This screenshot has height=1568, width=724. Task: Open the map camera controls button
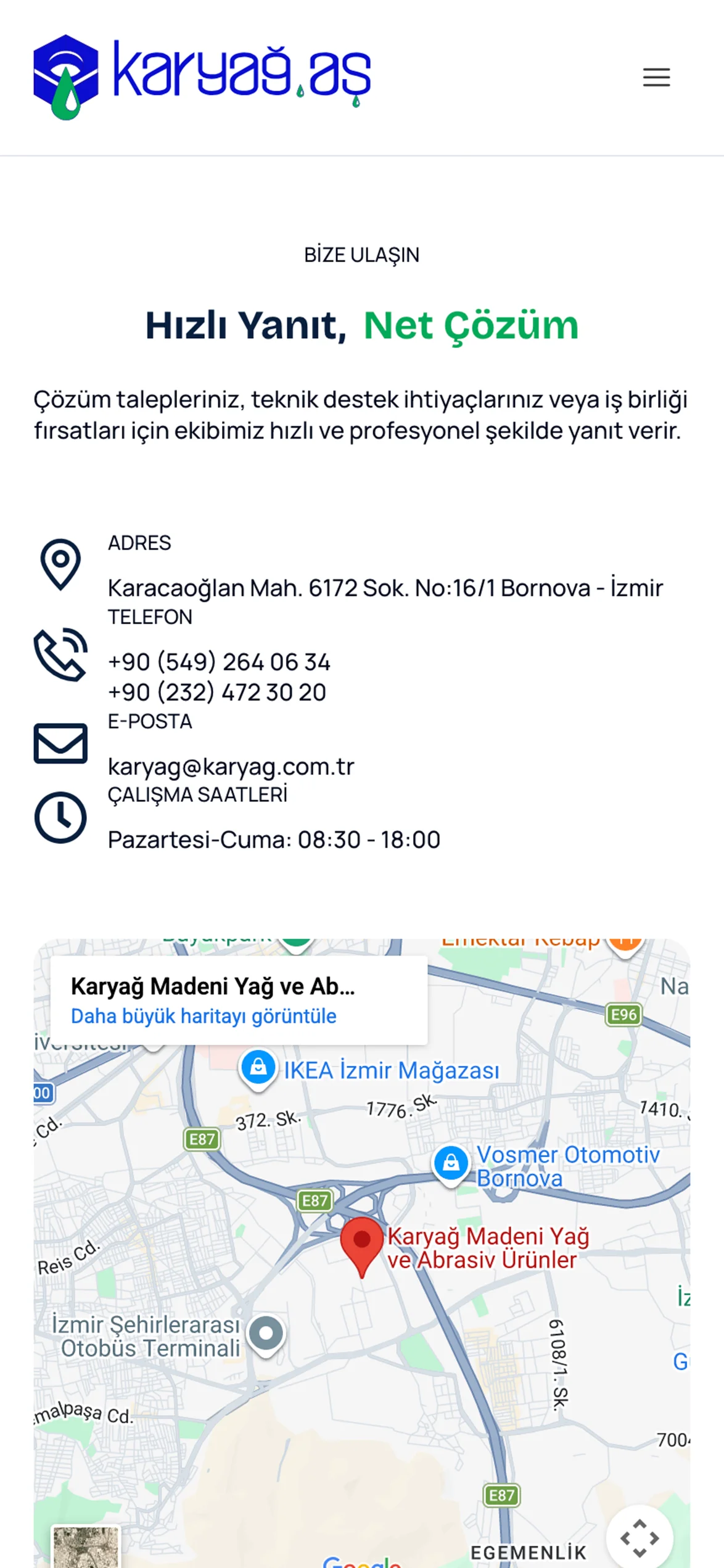coord(640,1538)
